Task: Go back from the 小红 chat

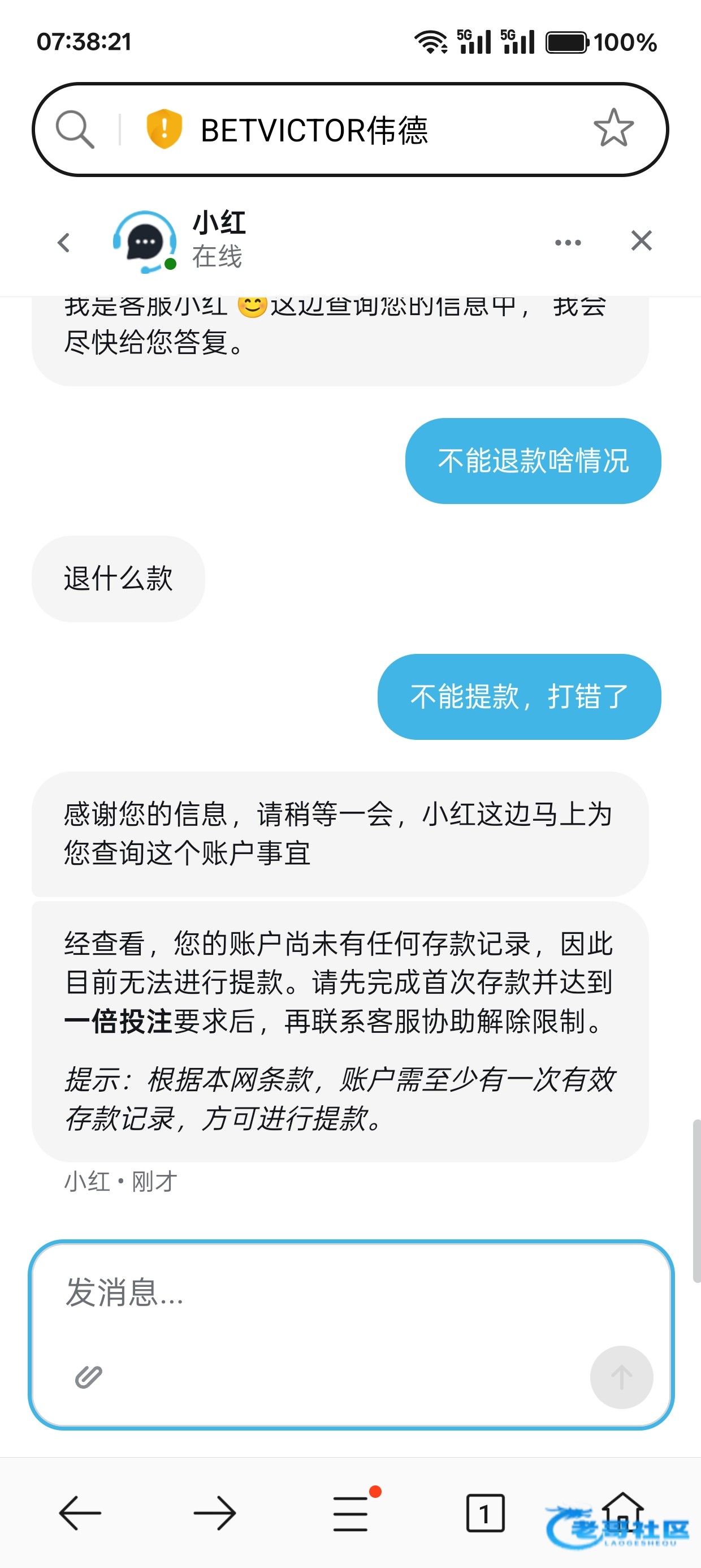Action: tap(64, 243)
